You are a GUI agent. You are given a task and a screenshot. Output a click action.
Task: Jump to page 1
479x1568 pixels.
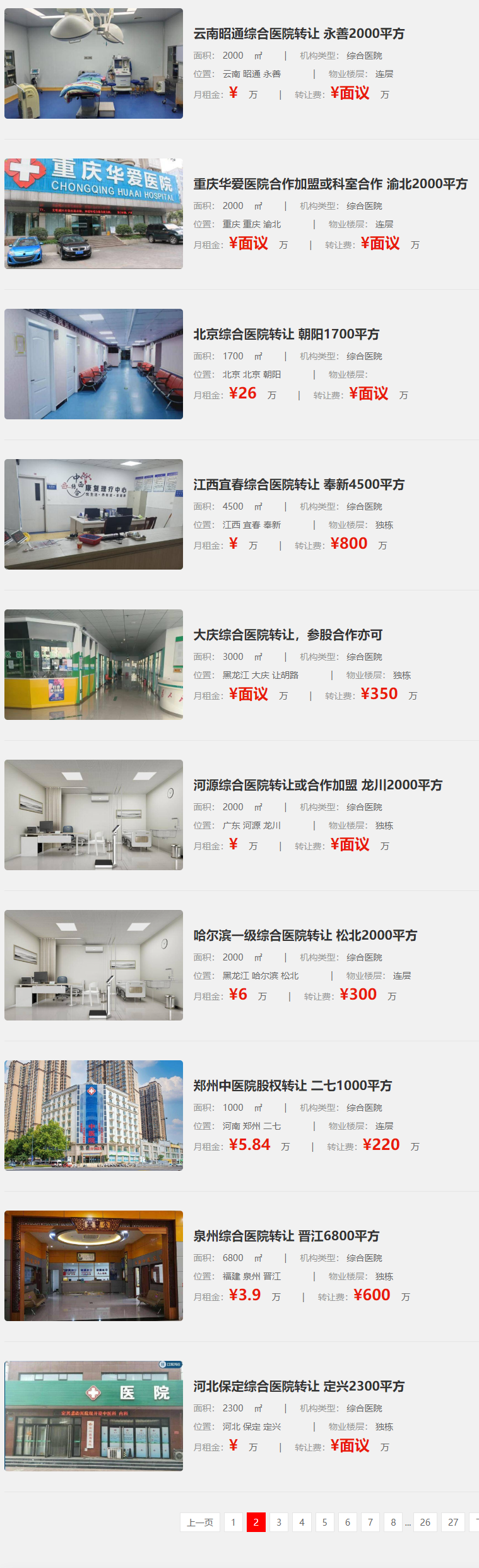pos(234,1523)
